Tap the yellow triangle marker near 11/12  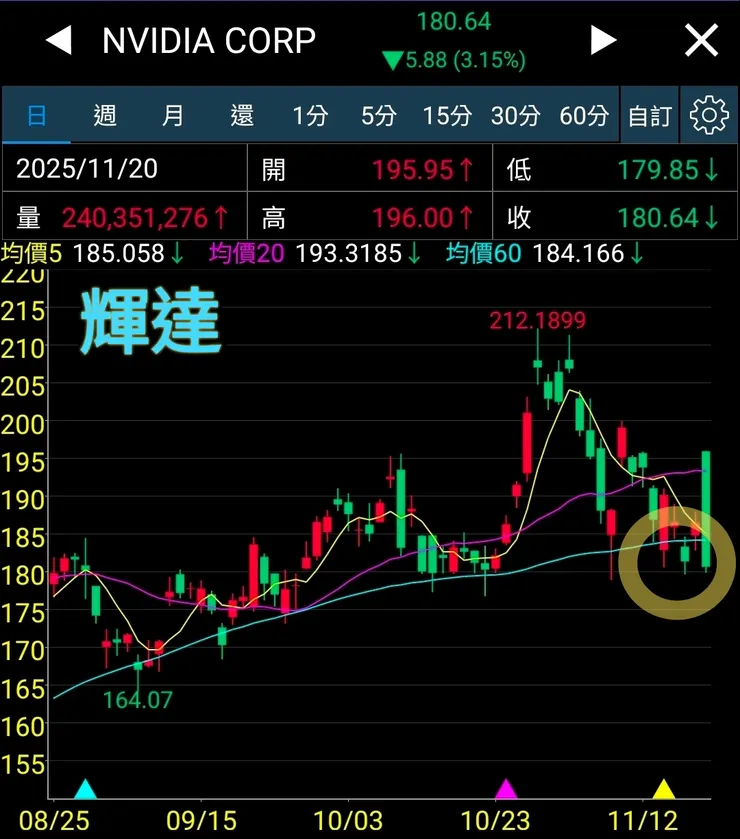click(x=663, y=789)
